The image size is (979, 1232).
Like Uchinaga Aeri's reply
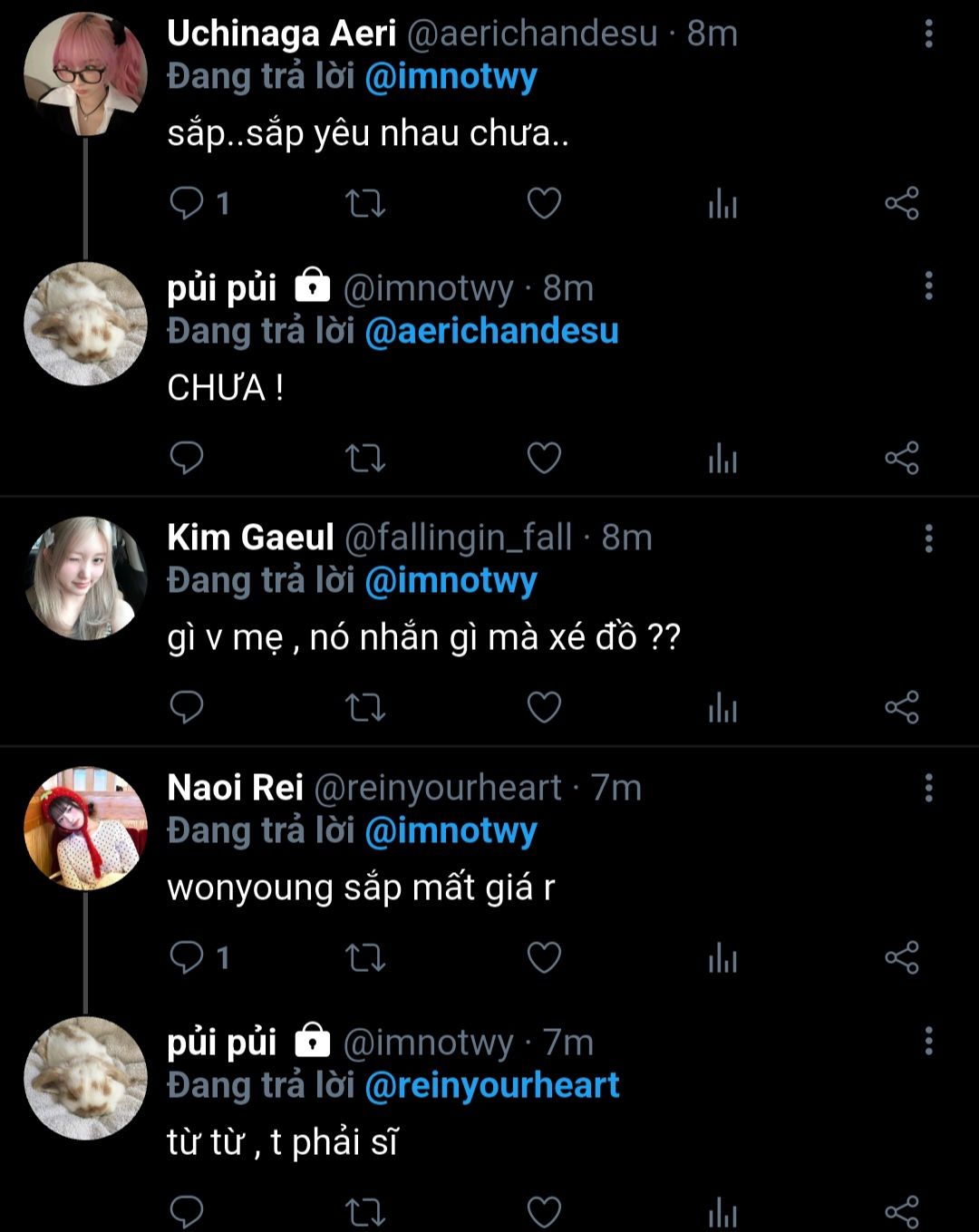pyautogui.click(x=544, y=203)
